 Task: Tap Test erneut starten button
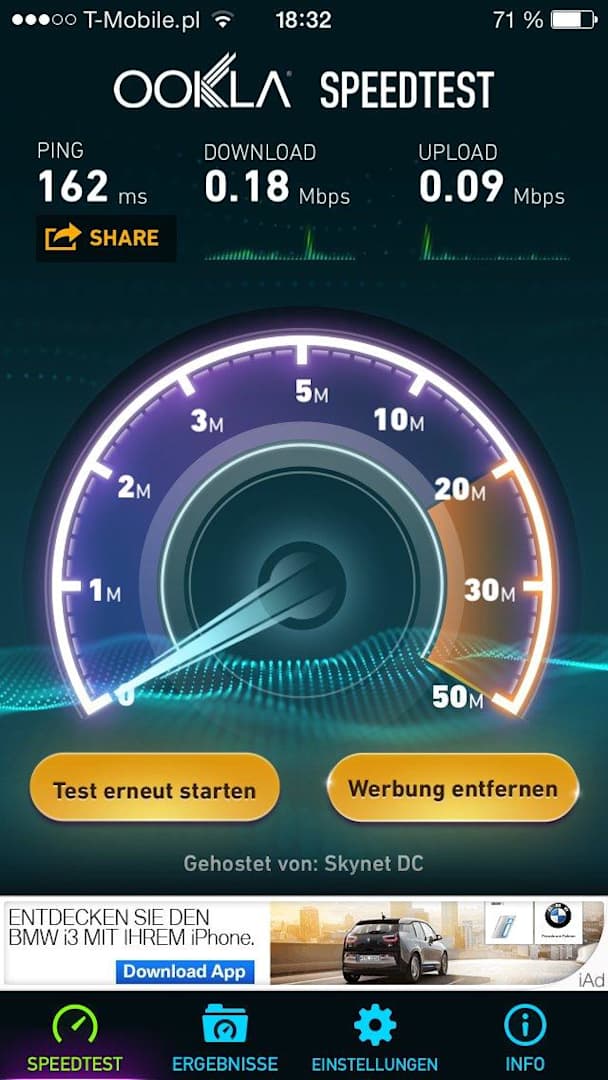pos(154,789)
